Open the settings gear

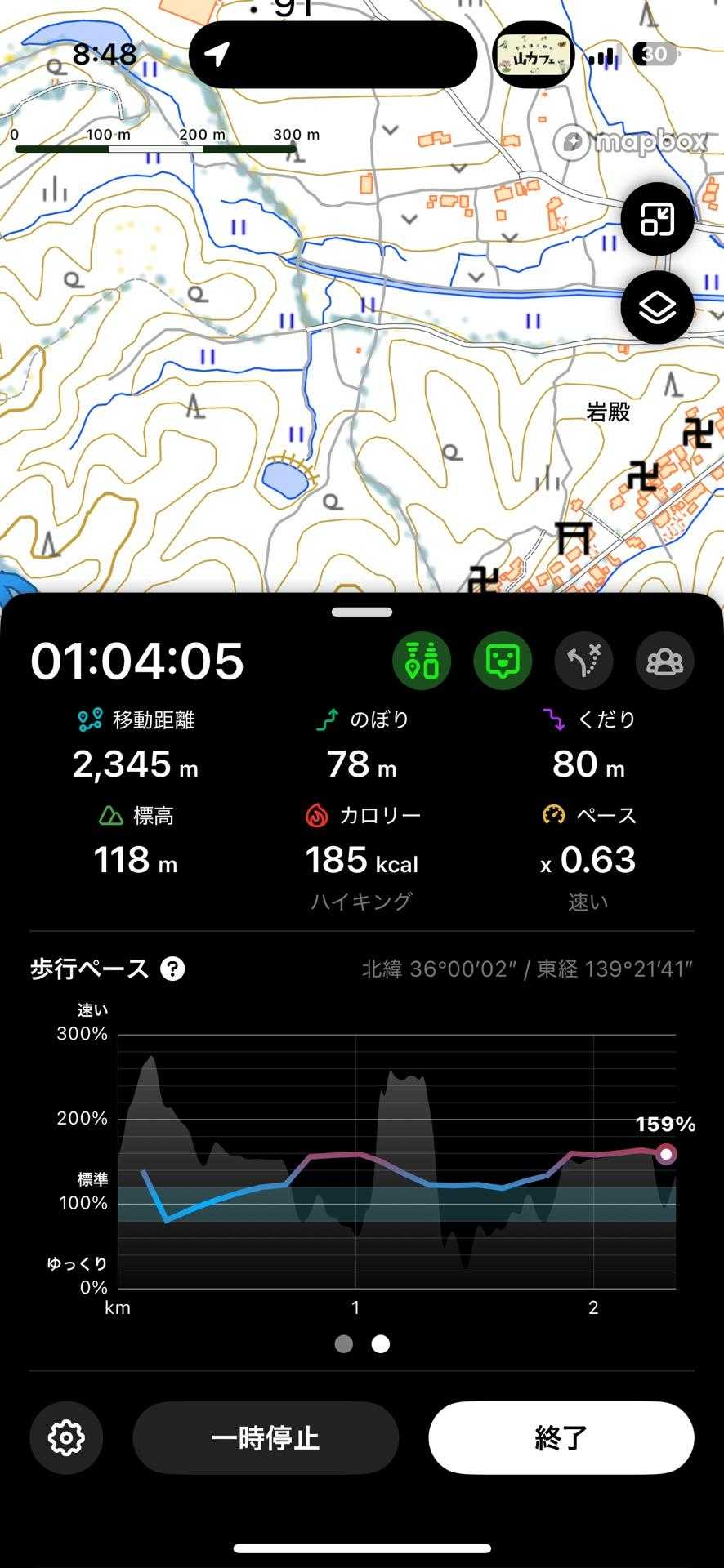66,1437
